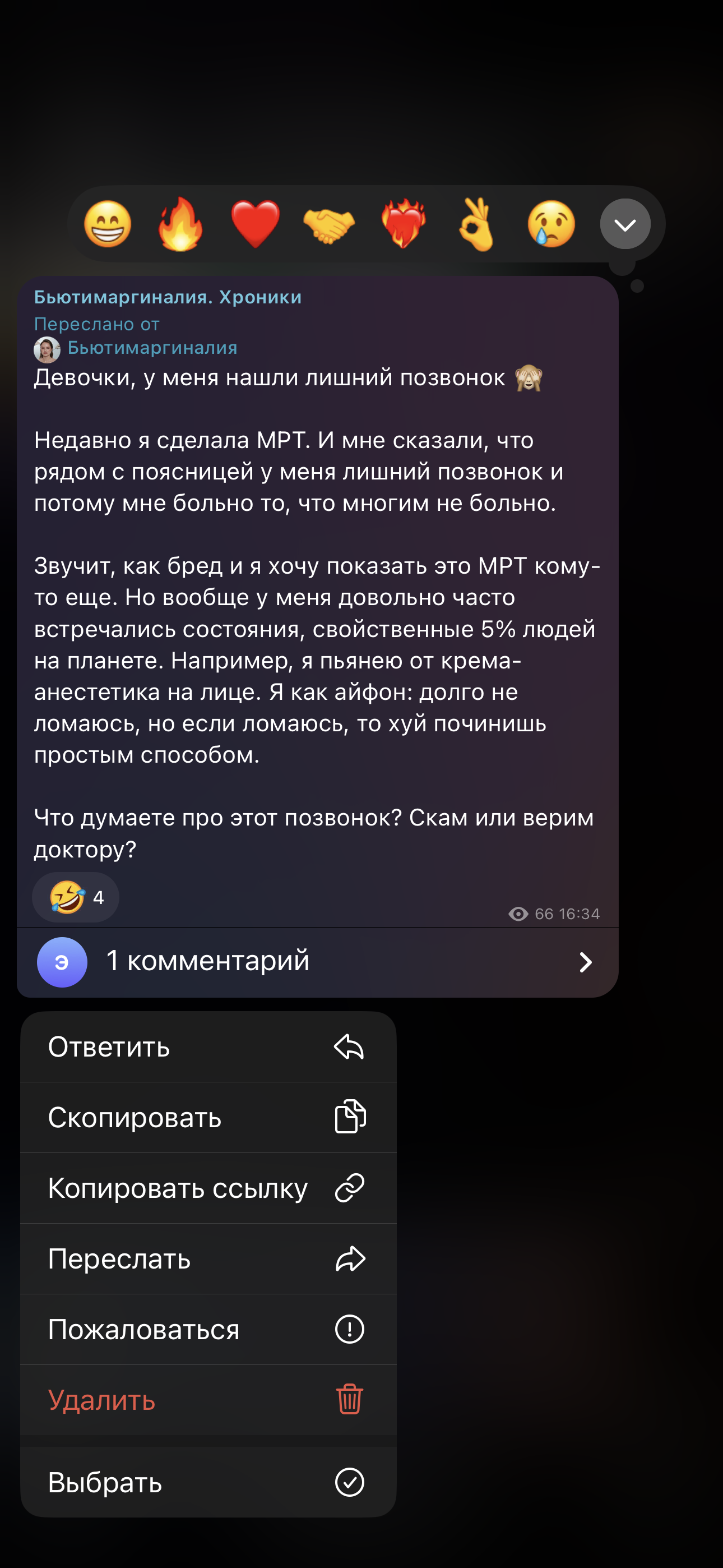Open the forwarded source Бьютимаргиналия

tap(151, 348)
